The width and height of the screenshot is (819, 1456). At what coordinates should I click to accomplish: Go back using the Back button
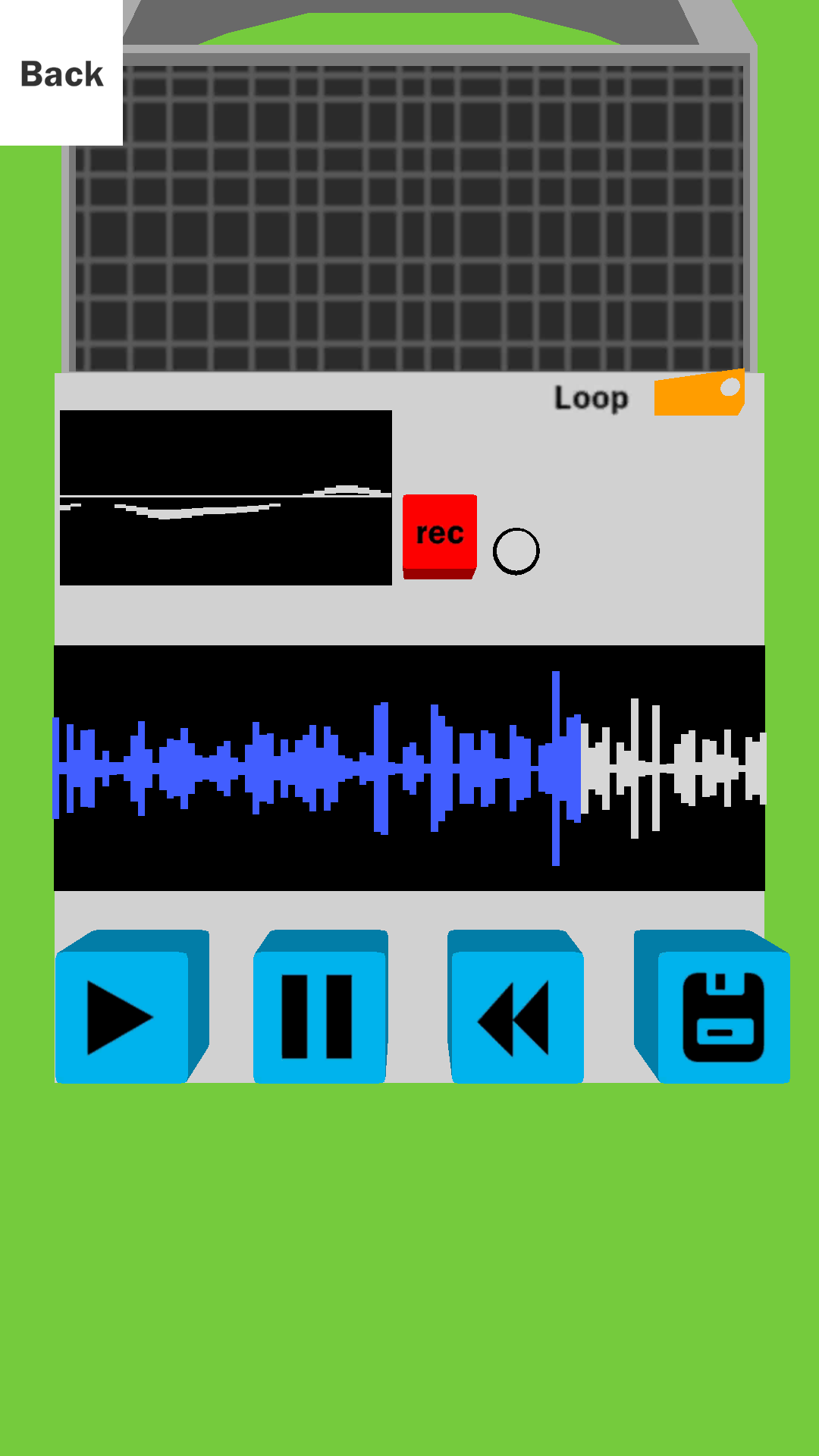(x=61, y=73)
